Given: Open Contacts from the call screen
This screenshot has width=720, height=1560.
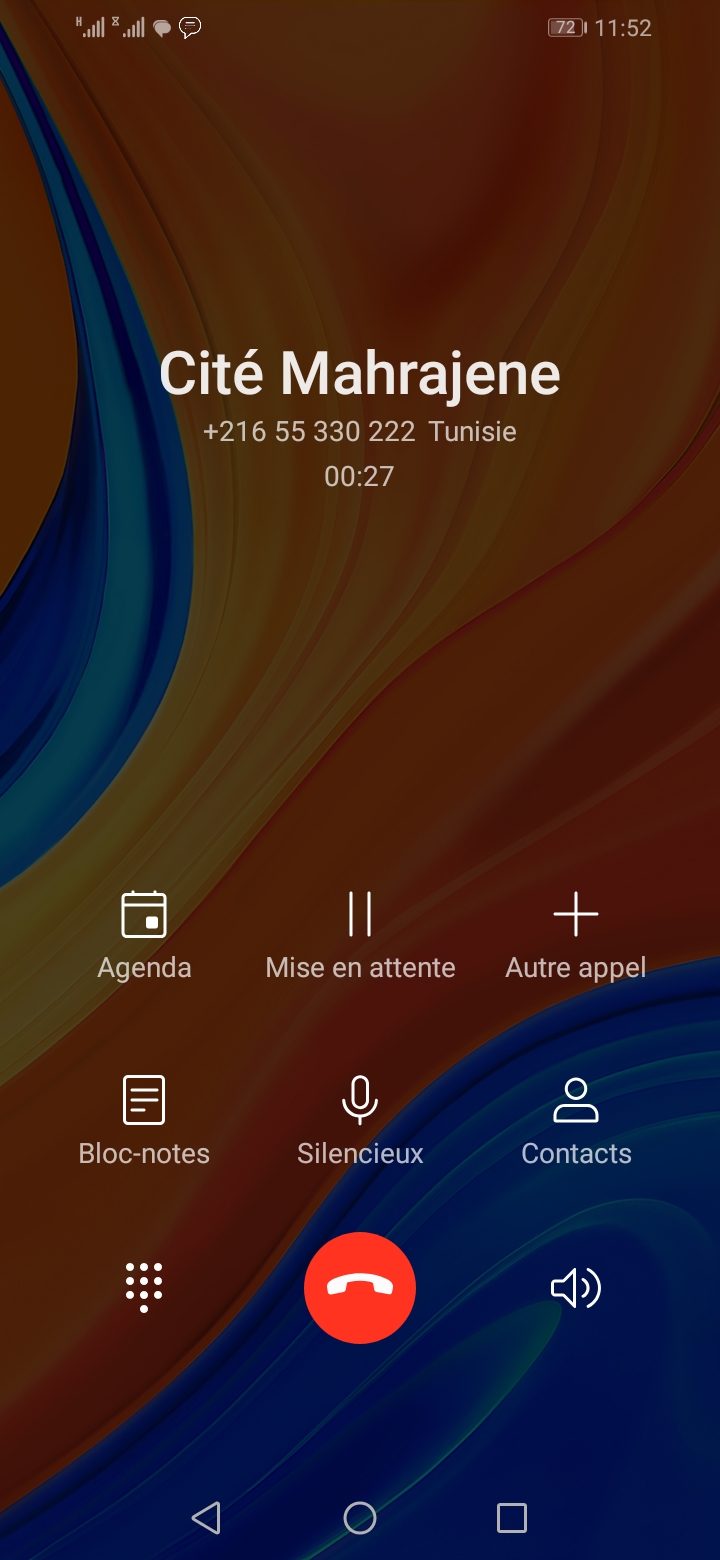Looking at the screenshot, I should click(576, 1120).
